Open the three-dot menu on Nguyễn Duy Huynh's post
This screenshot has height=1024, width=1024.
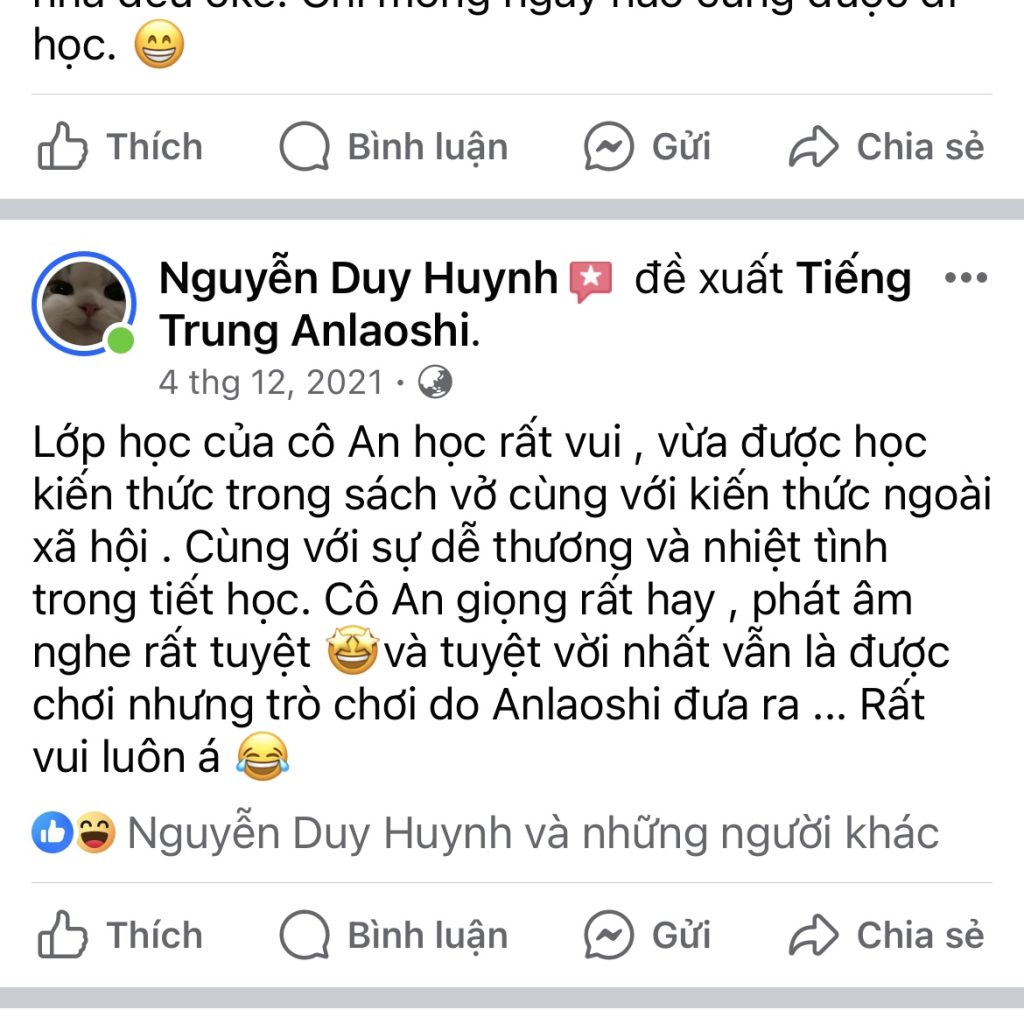(965, 279)
